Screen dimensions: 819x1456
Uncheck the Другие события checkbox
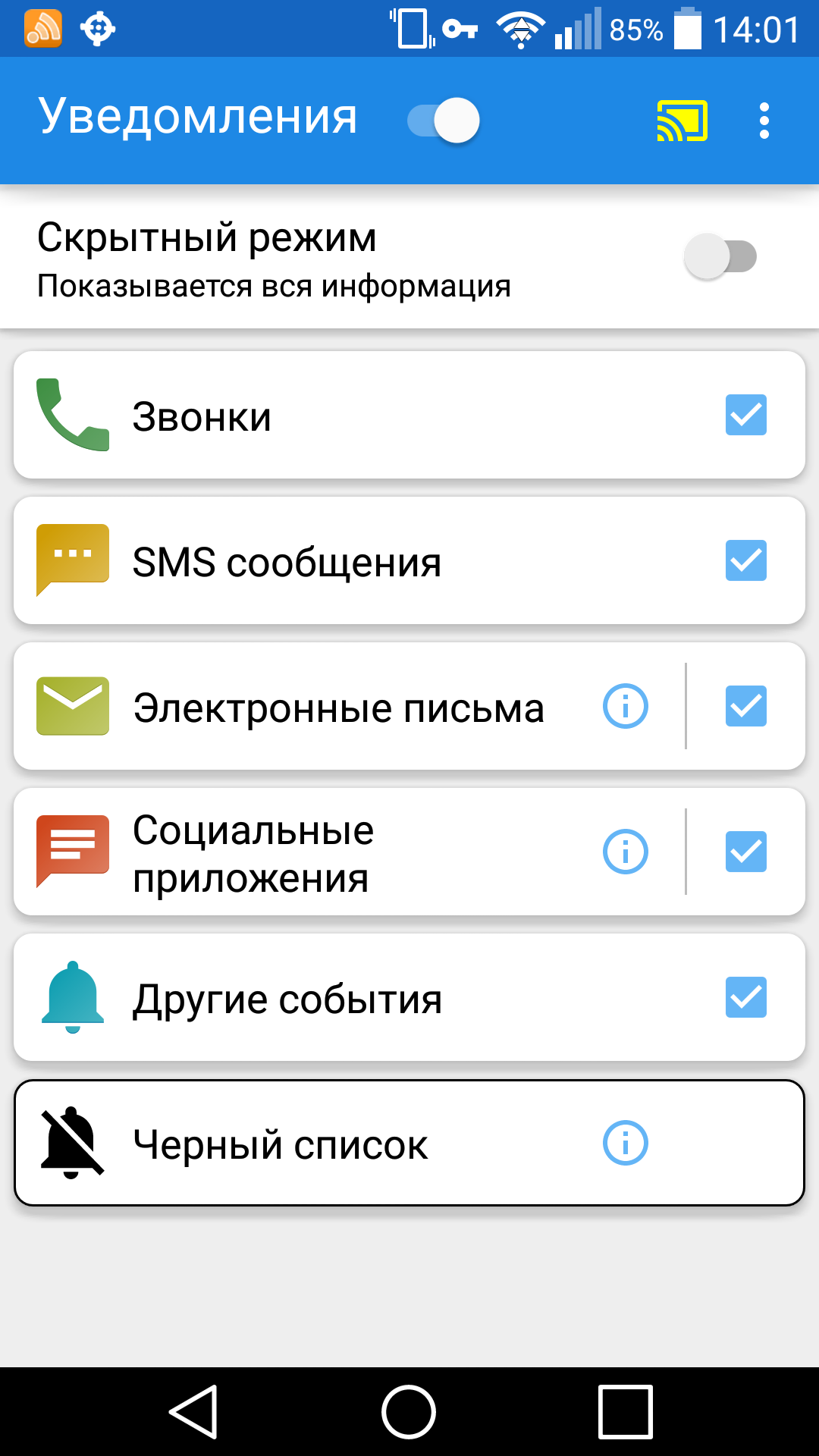click(745, 997)
